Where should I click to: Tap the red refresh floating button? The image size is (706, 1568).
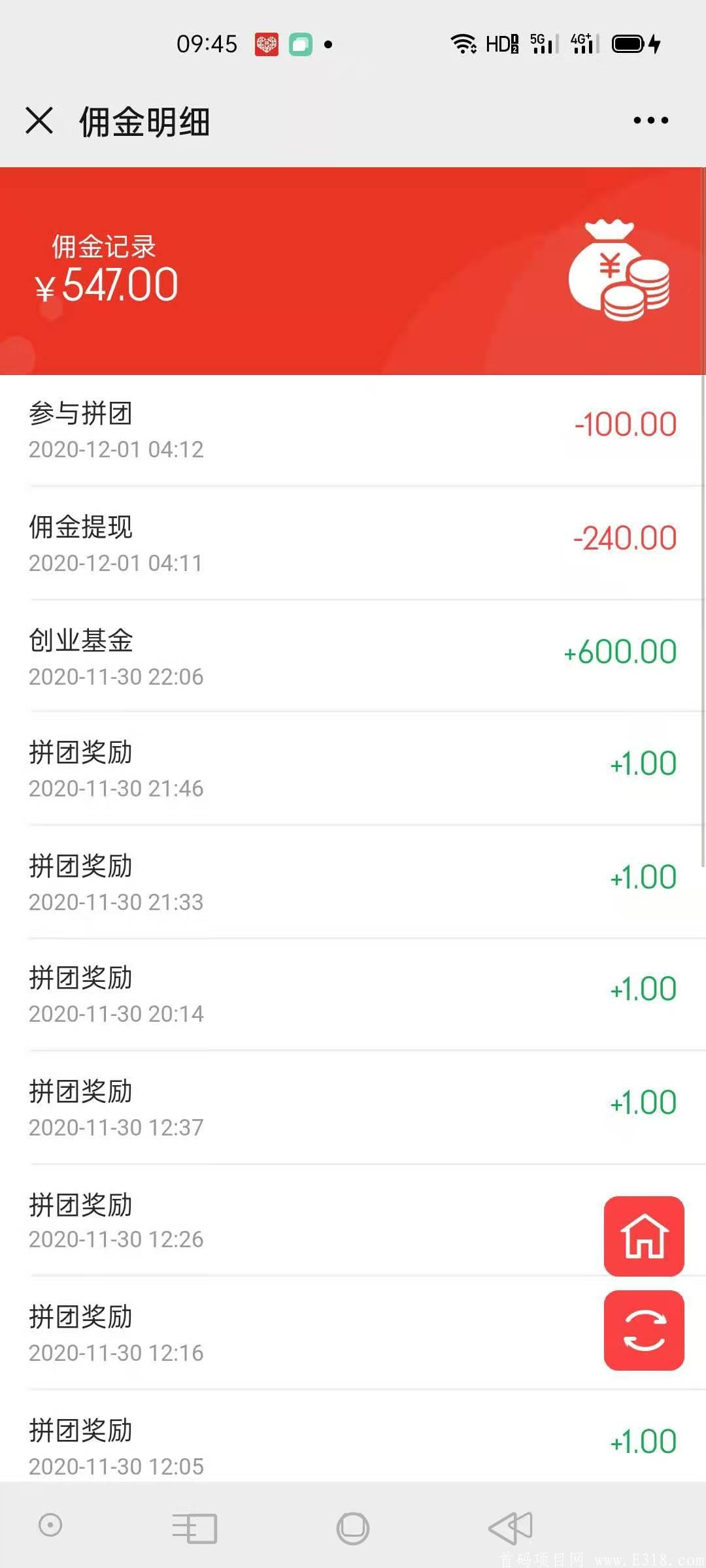click(643, 1331)
